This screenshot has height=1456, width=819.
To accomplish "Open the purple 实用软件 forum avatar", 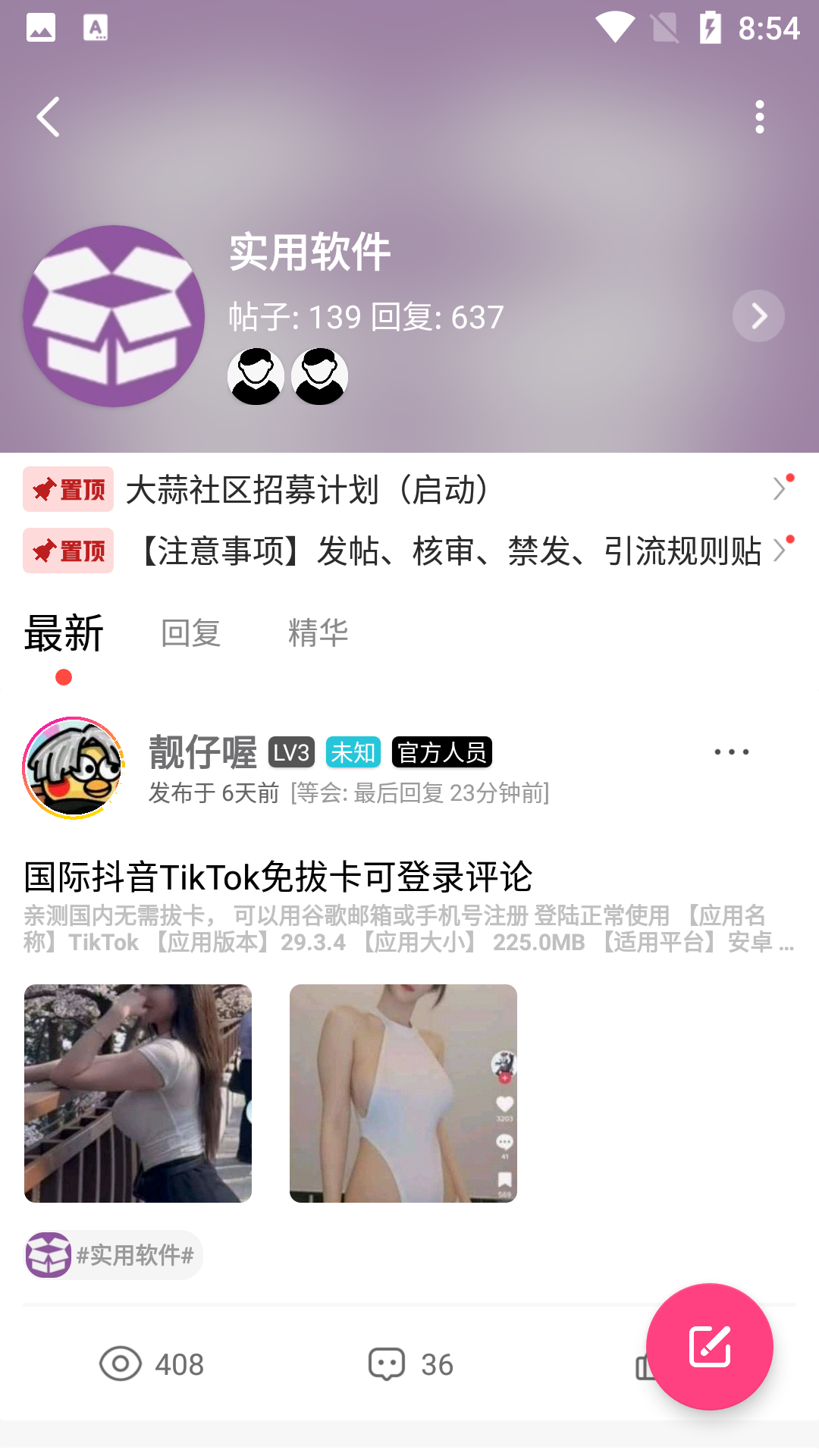I will [x=114, y=316].
